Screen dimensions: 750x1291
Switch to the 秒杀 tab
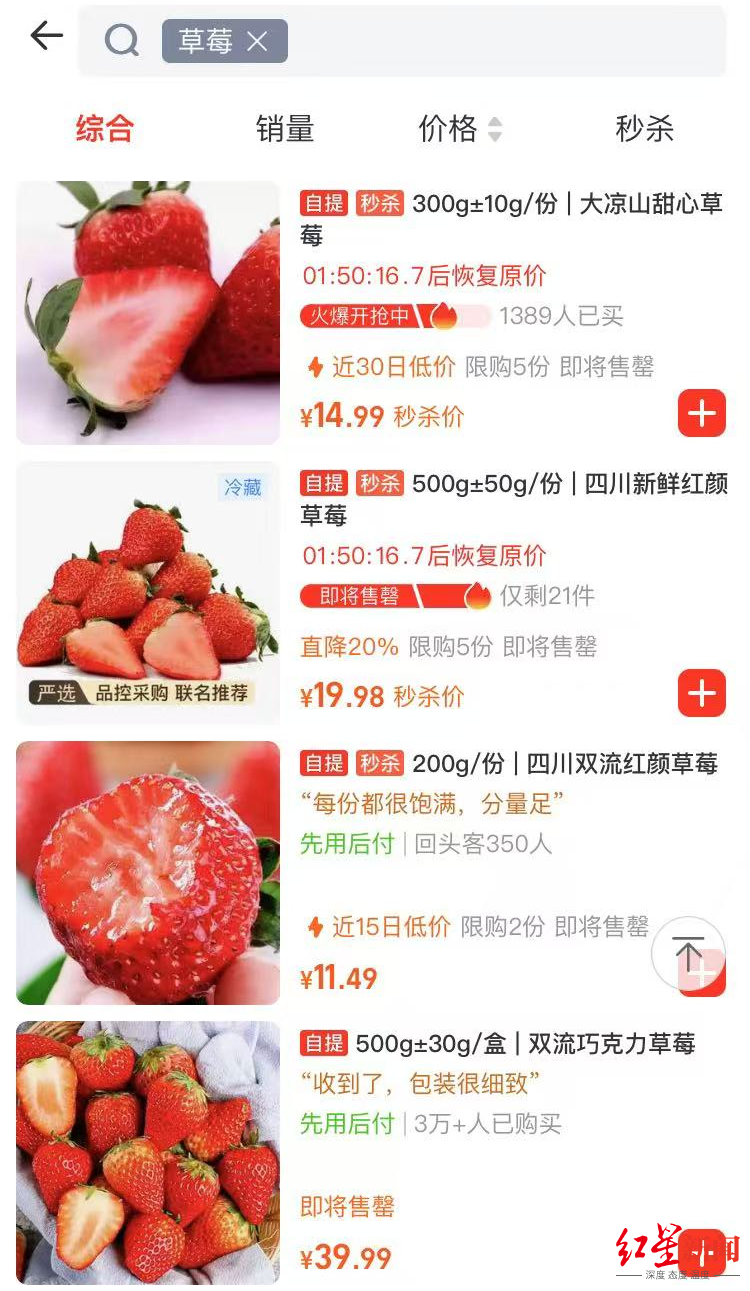[x=644, y=129]
